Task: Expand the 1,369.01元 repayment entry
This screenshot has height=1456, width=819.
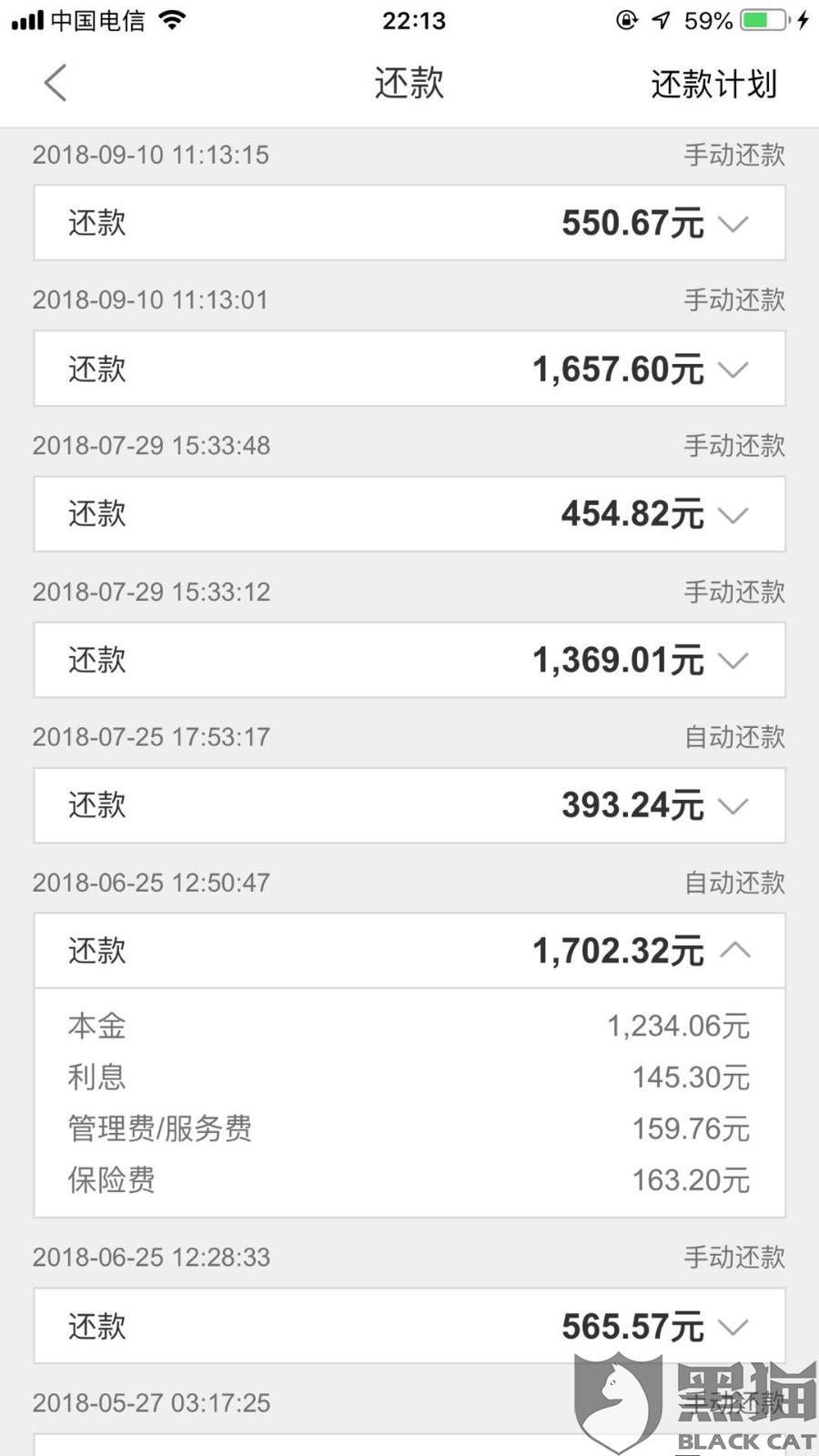Action: (x=409, y=660)
